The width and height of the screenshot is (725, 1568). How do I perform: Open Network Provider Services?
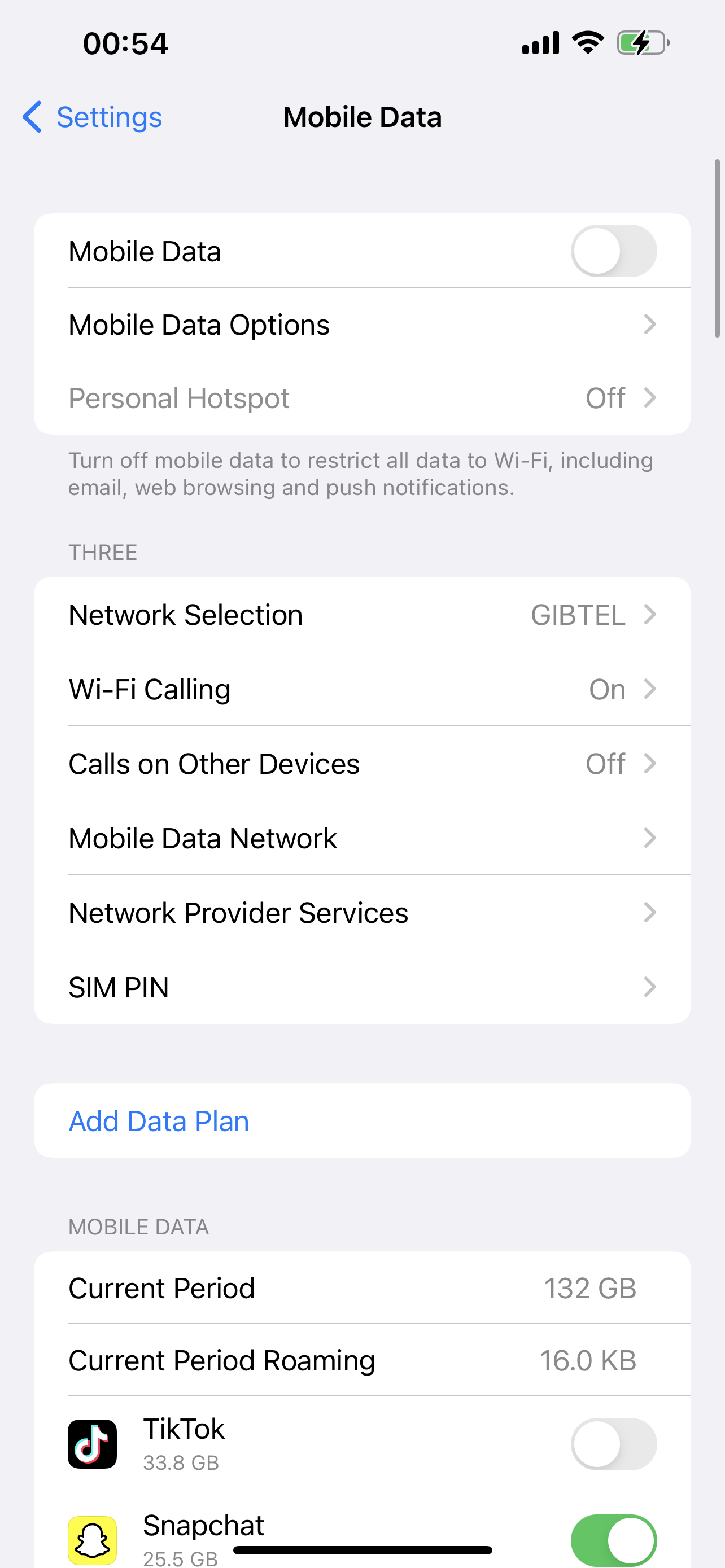[x=362, y=913]
